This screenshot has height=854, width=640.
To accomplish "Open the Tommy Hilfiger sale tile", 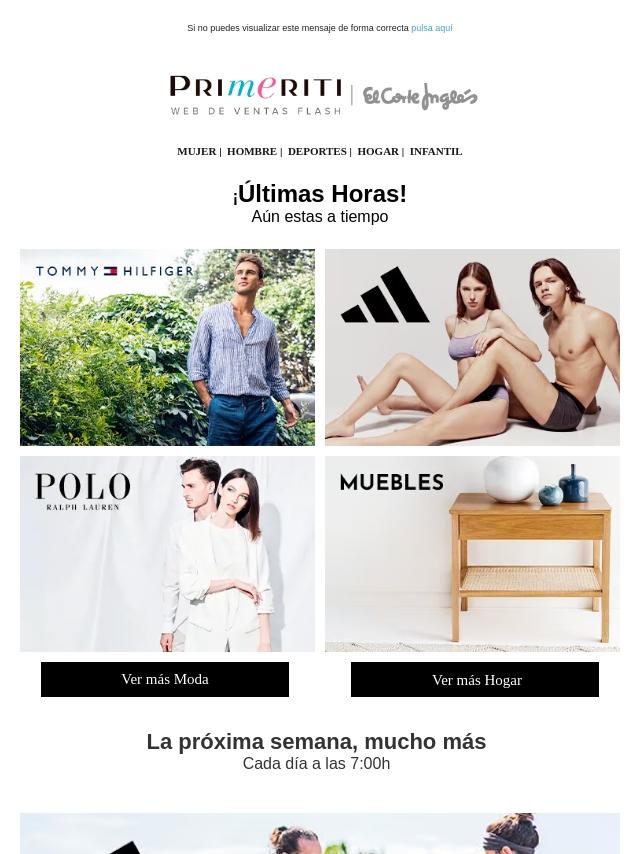I will (x=167, y=347).
